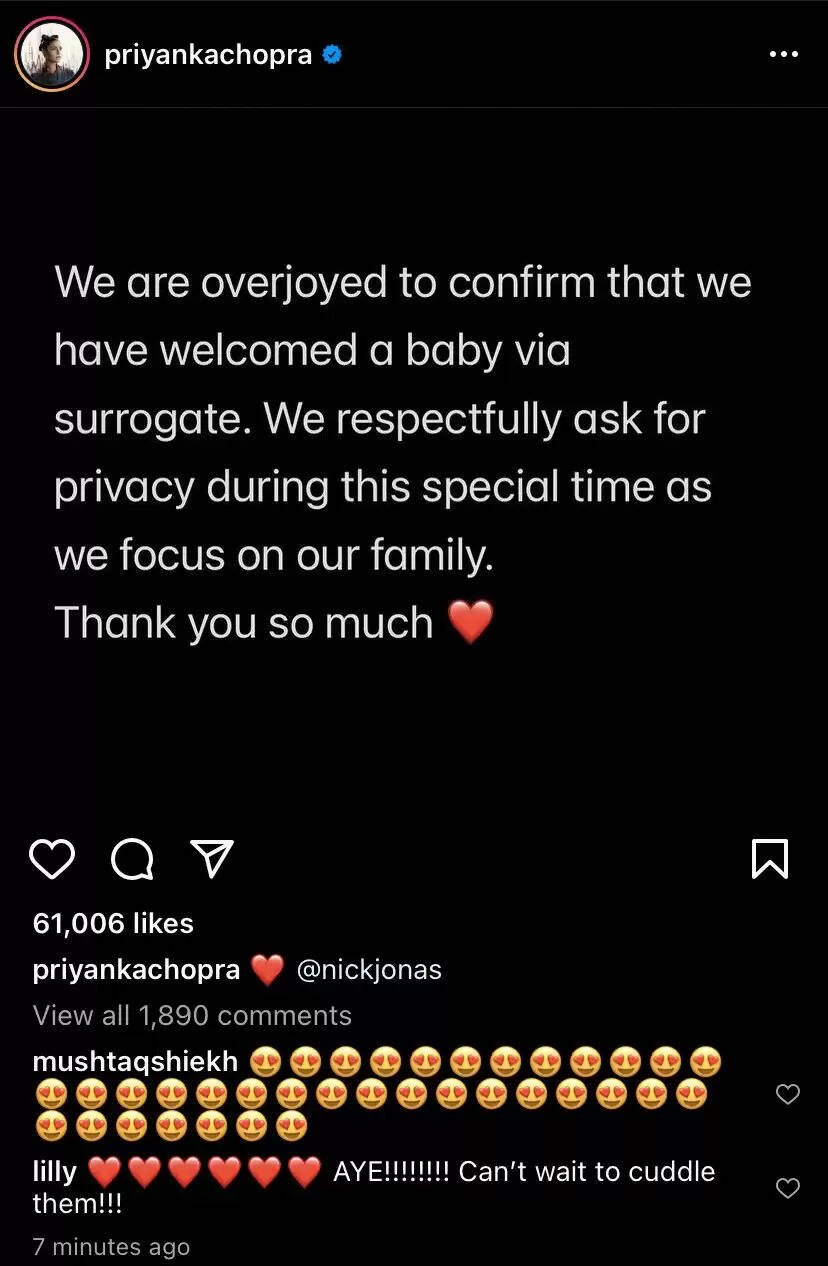The height and width of the screenshot is (1266, 828).
Task: Open the comment bubble icon
Action: pos(132,859)
